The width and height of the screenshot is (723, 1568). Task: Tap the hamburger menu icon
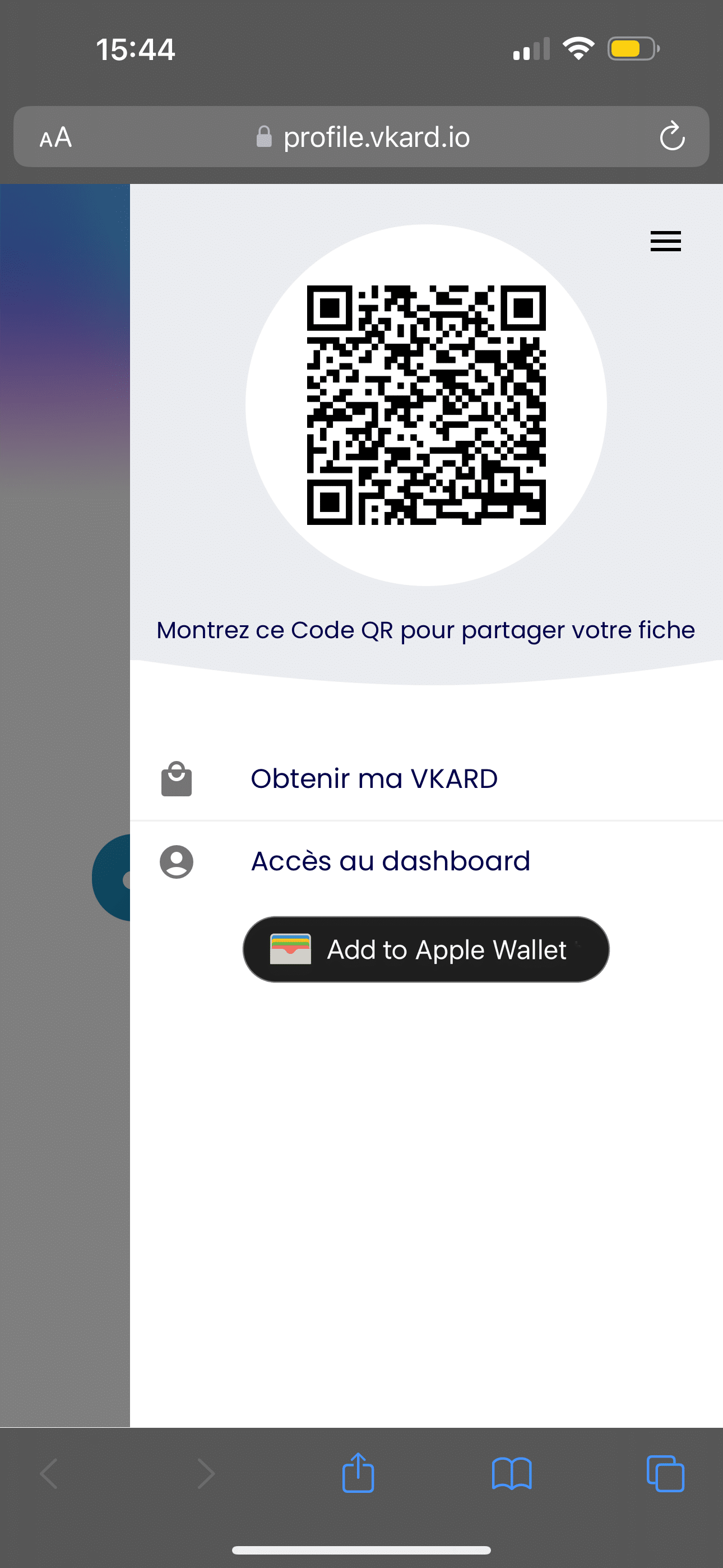coord(665,241)
